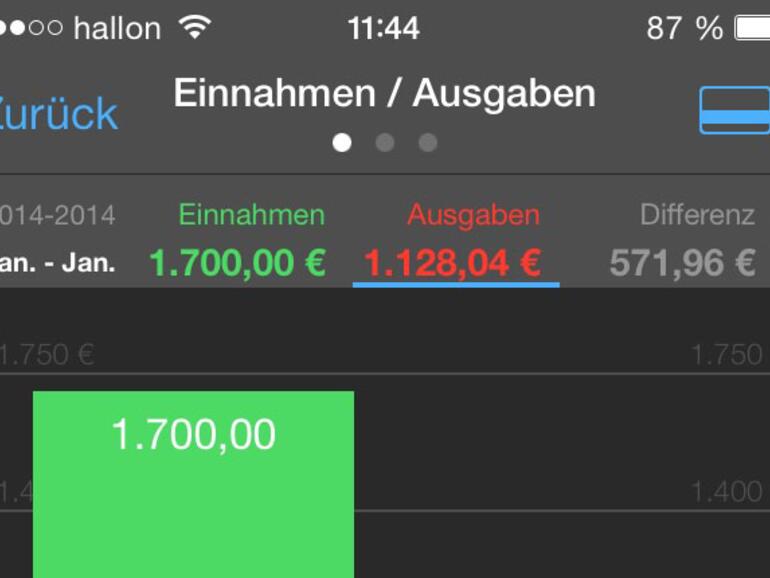The image size is (770, 578).
Task: Open the card icon in the top bar
Action: [733, 110]
